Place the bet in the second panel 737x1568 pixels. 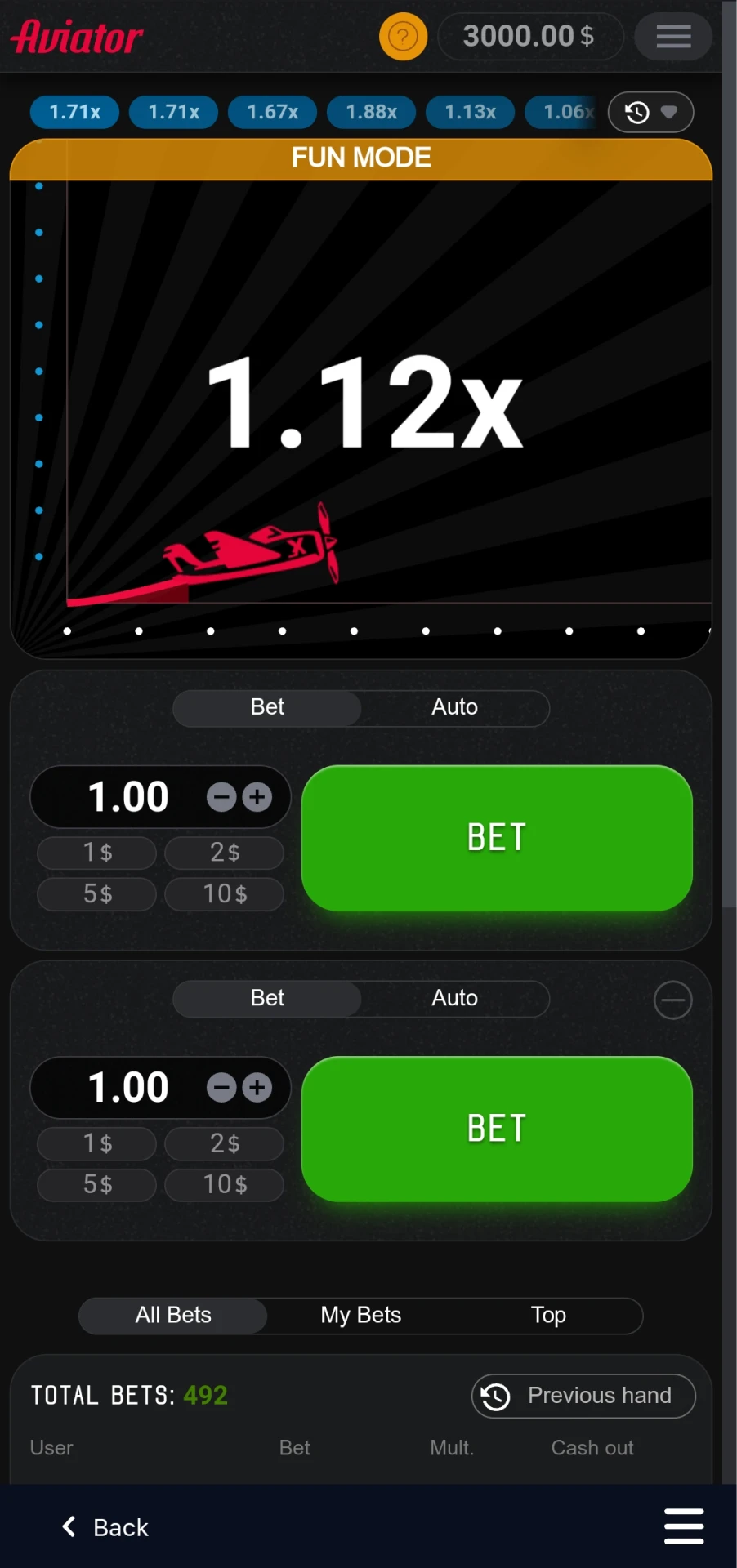(497, 1129)
